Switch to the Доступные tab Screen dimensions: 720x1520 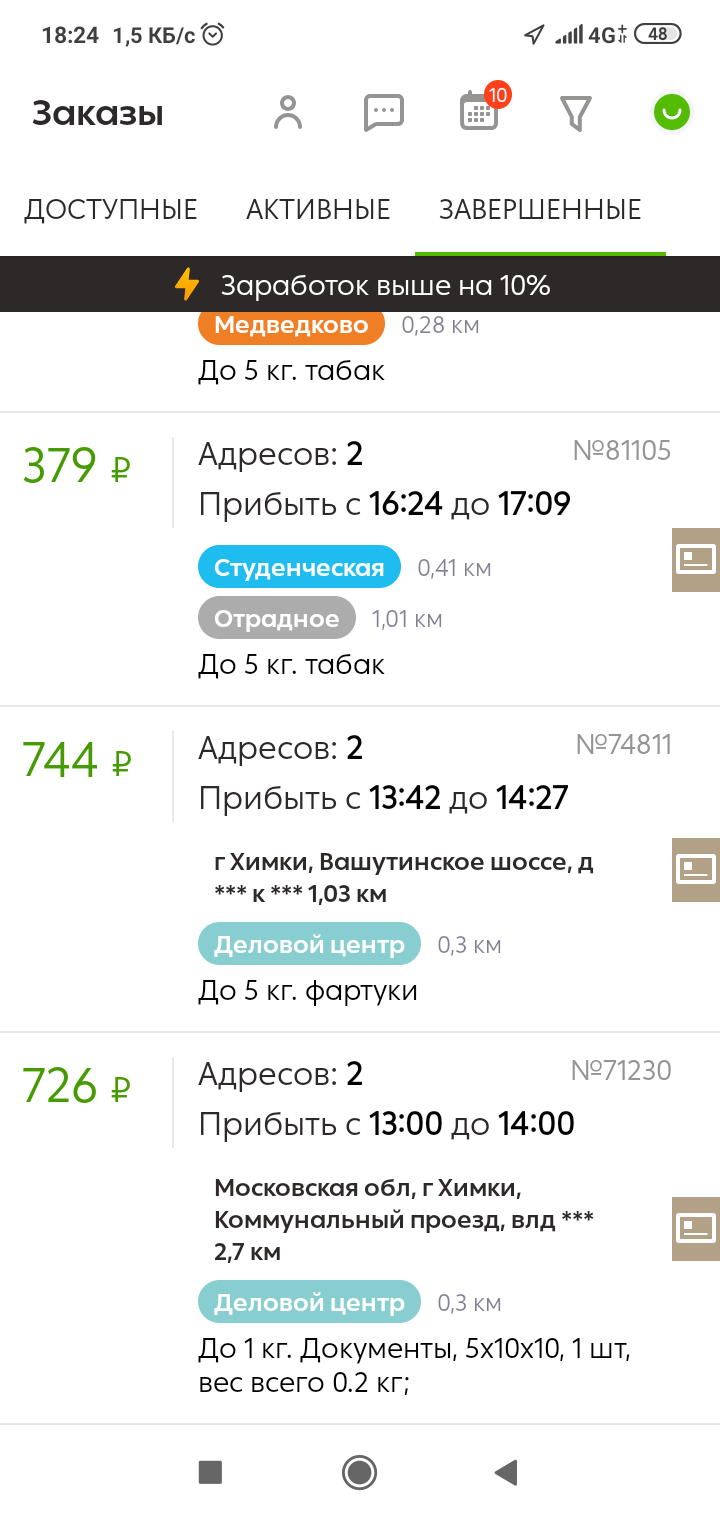point(111,210)
